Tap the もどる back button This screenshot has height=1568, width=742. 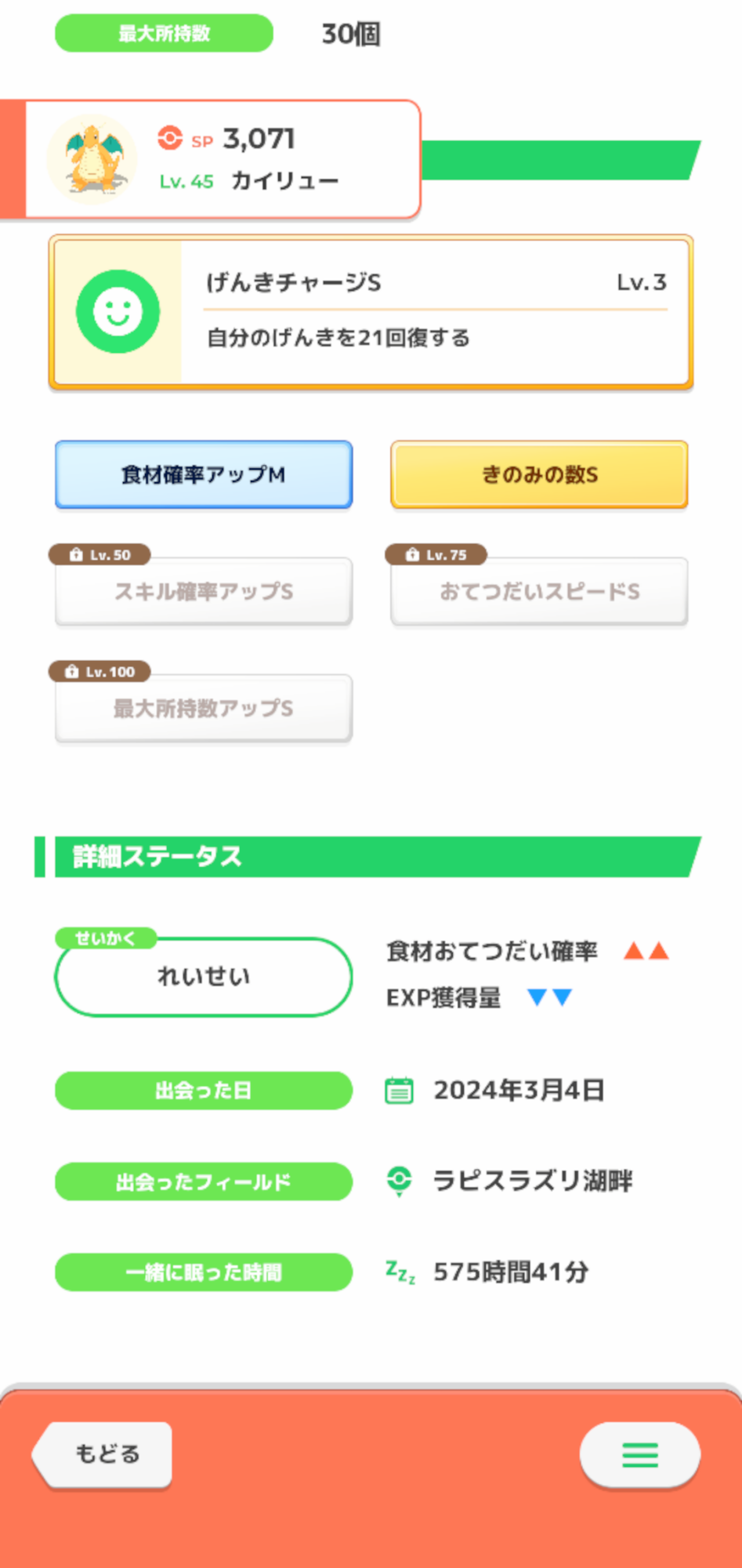click(103, 1454)
